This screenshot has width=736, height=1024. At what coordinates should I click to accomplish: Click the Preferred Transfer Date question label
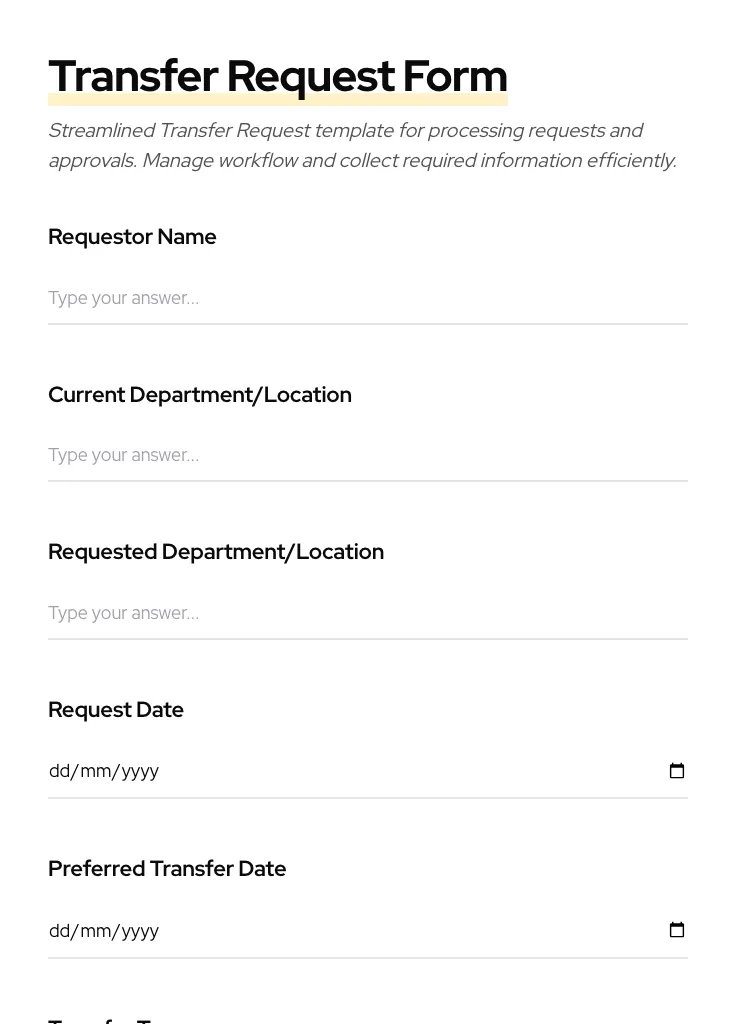(x=167, y=868)
